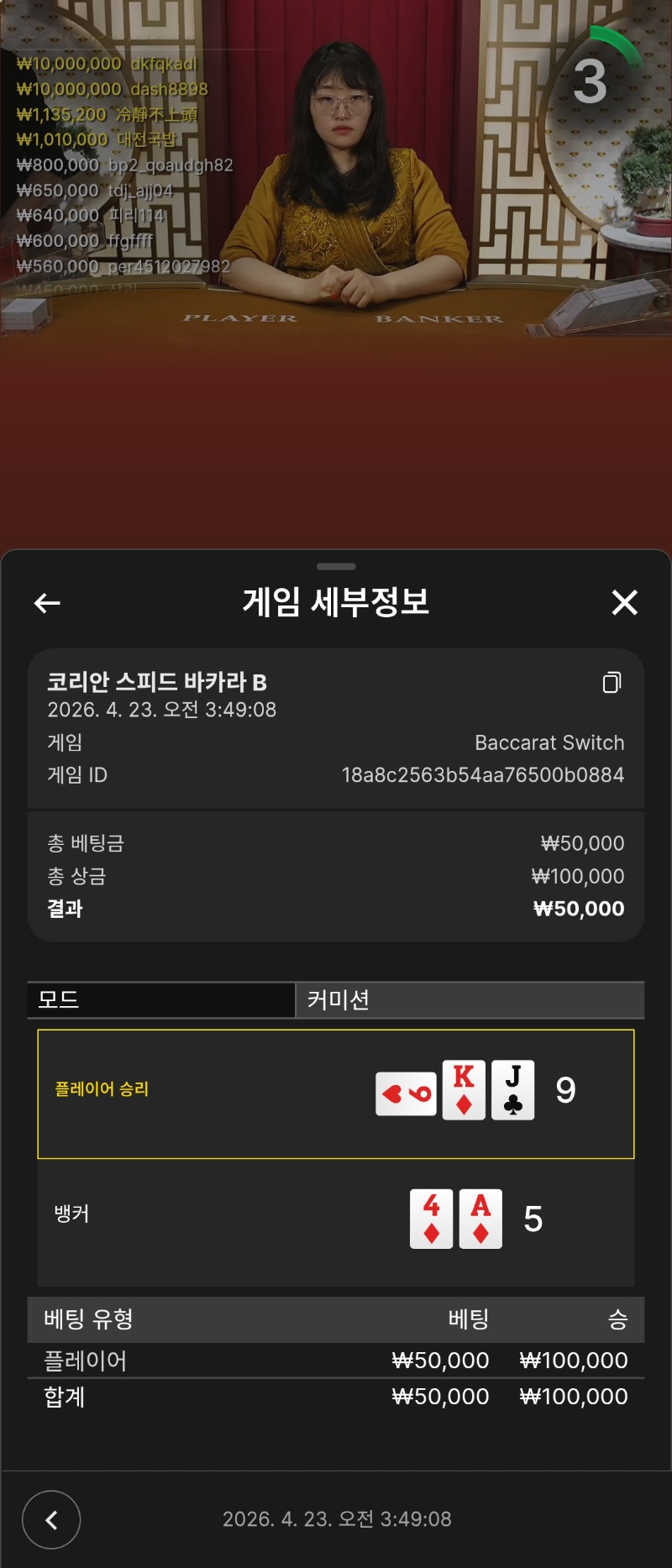
Task: Close the game details panel
Action: tap(624, 602)
